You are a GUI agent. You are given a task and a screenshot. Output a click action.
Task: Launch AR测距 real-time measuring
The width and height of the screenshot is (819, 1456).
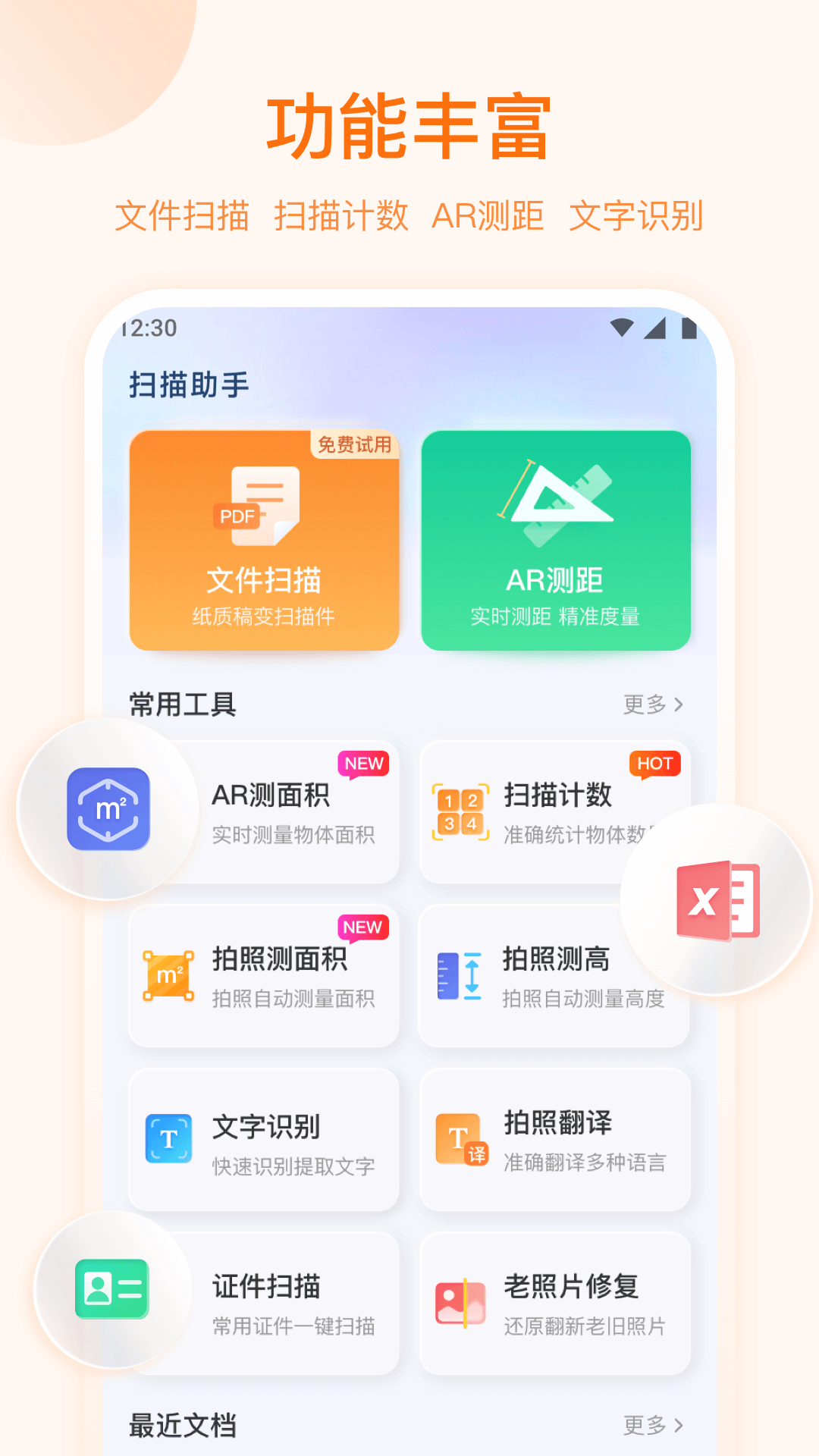(554, 540)
